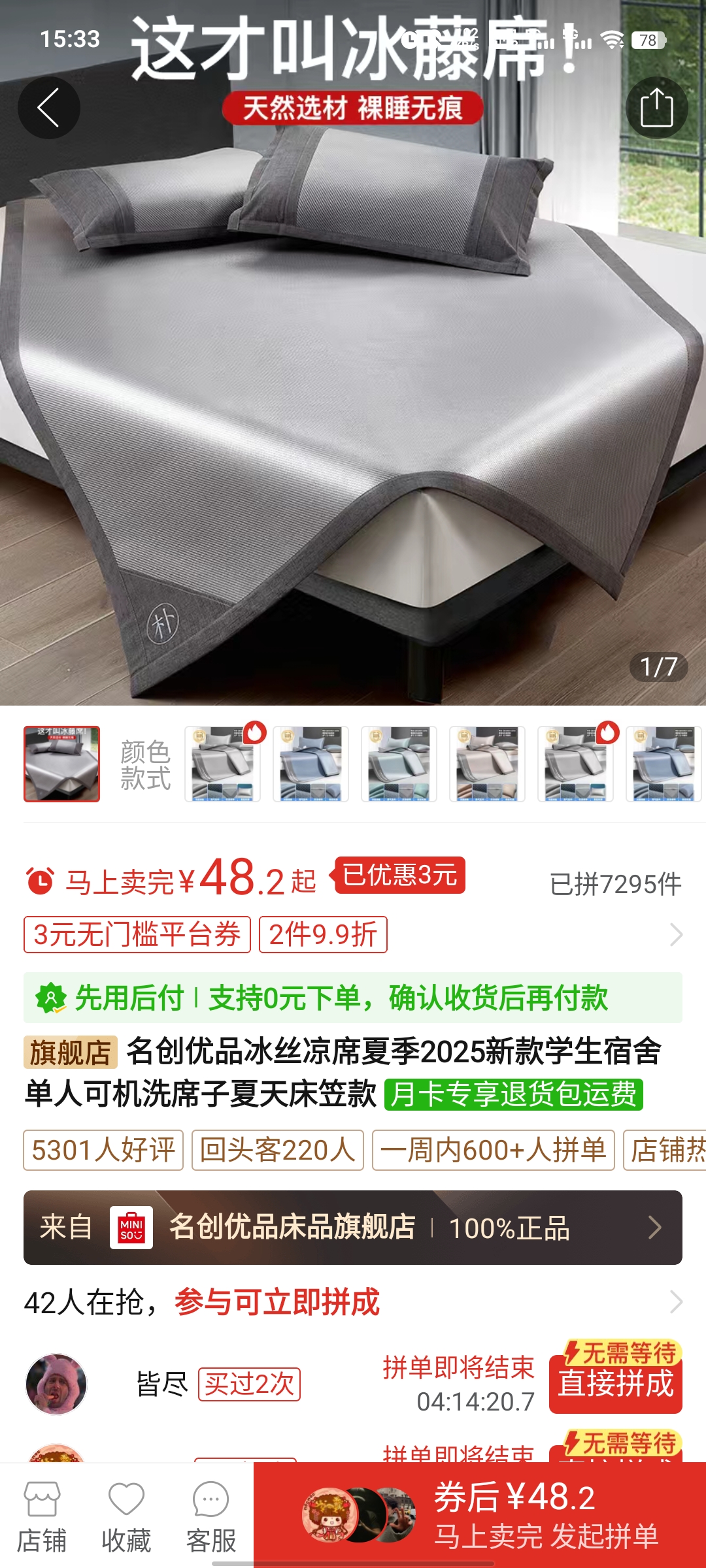Open the 名创优品床品旗舰店 store banner

click(353, 1228)
